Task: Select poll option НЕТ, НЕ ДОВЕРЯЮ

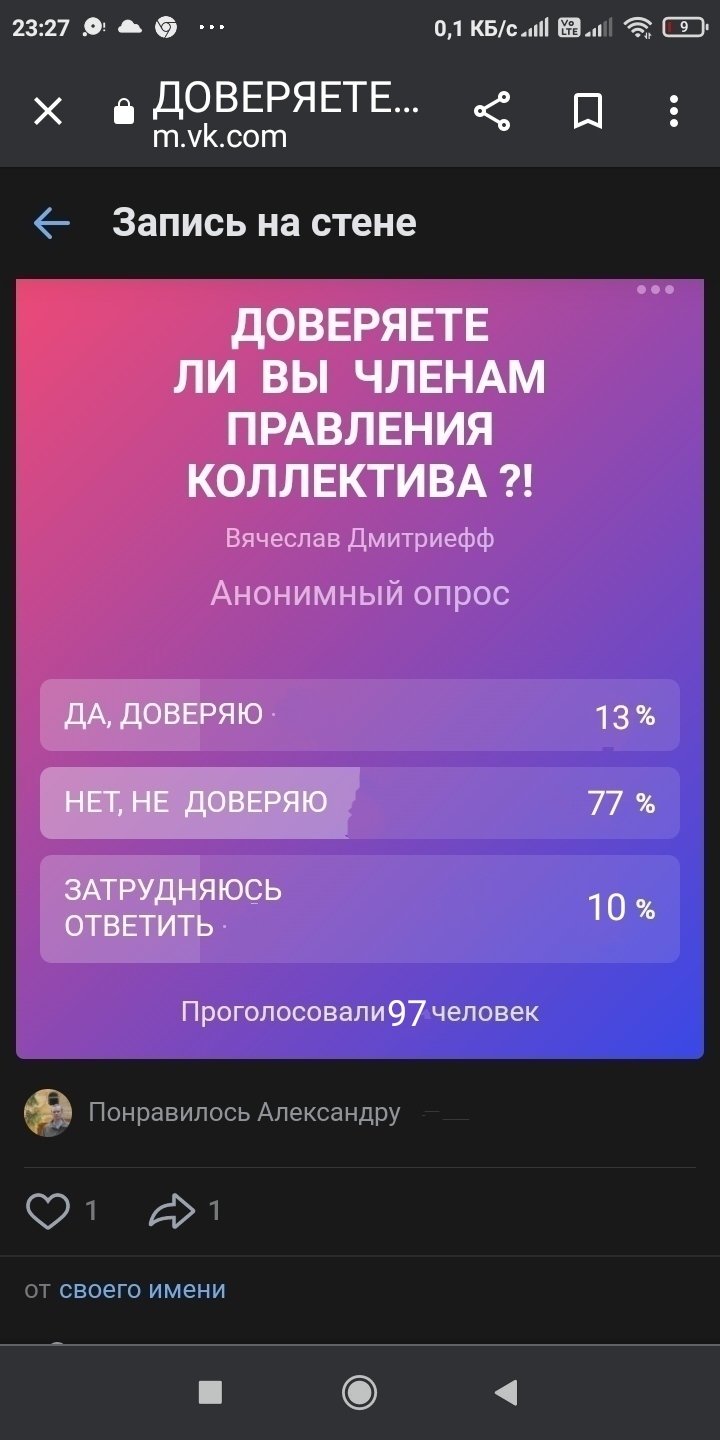Action: coord(359,802)
